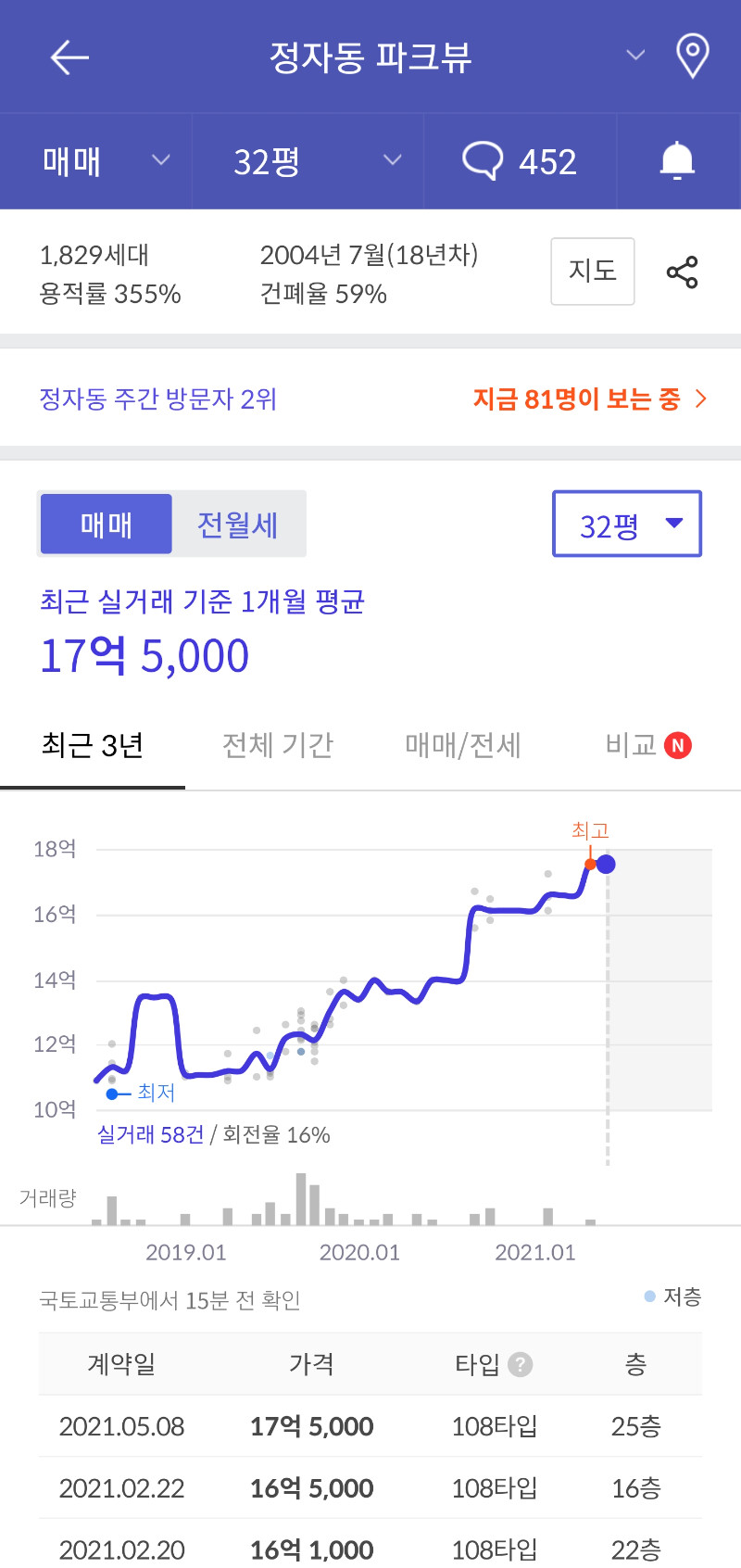Share this apartment complex
741x1568 pixels.
pyautogui.click(x=683, y=272)
